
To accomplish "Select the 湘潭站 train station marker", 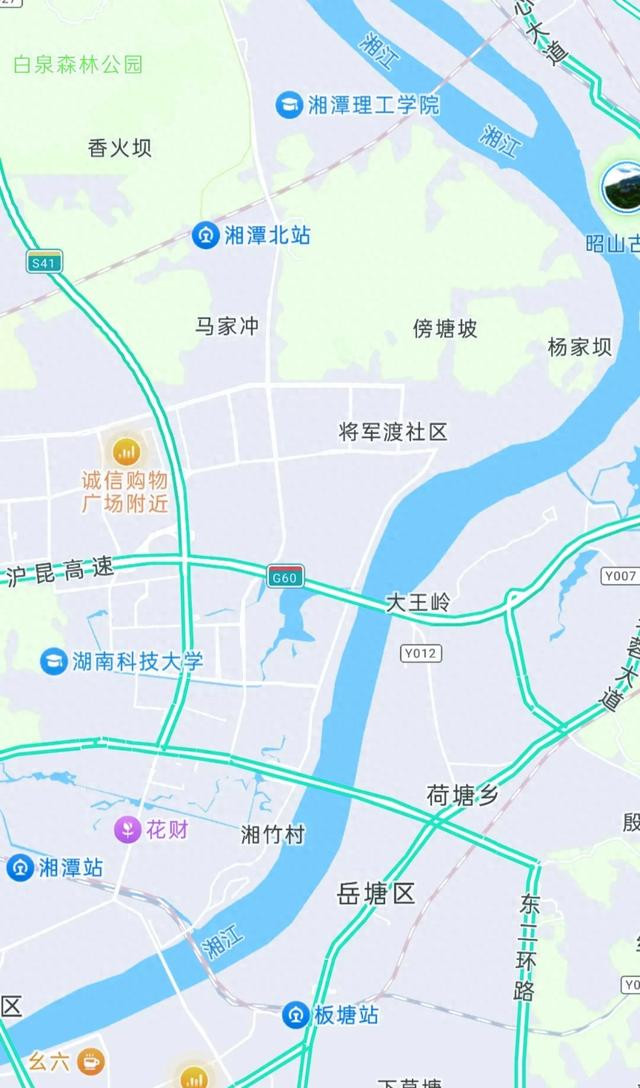I will click(20, 867).
